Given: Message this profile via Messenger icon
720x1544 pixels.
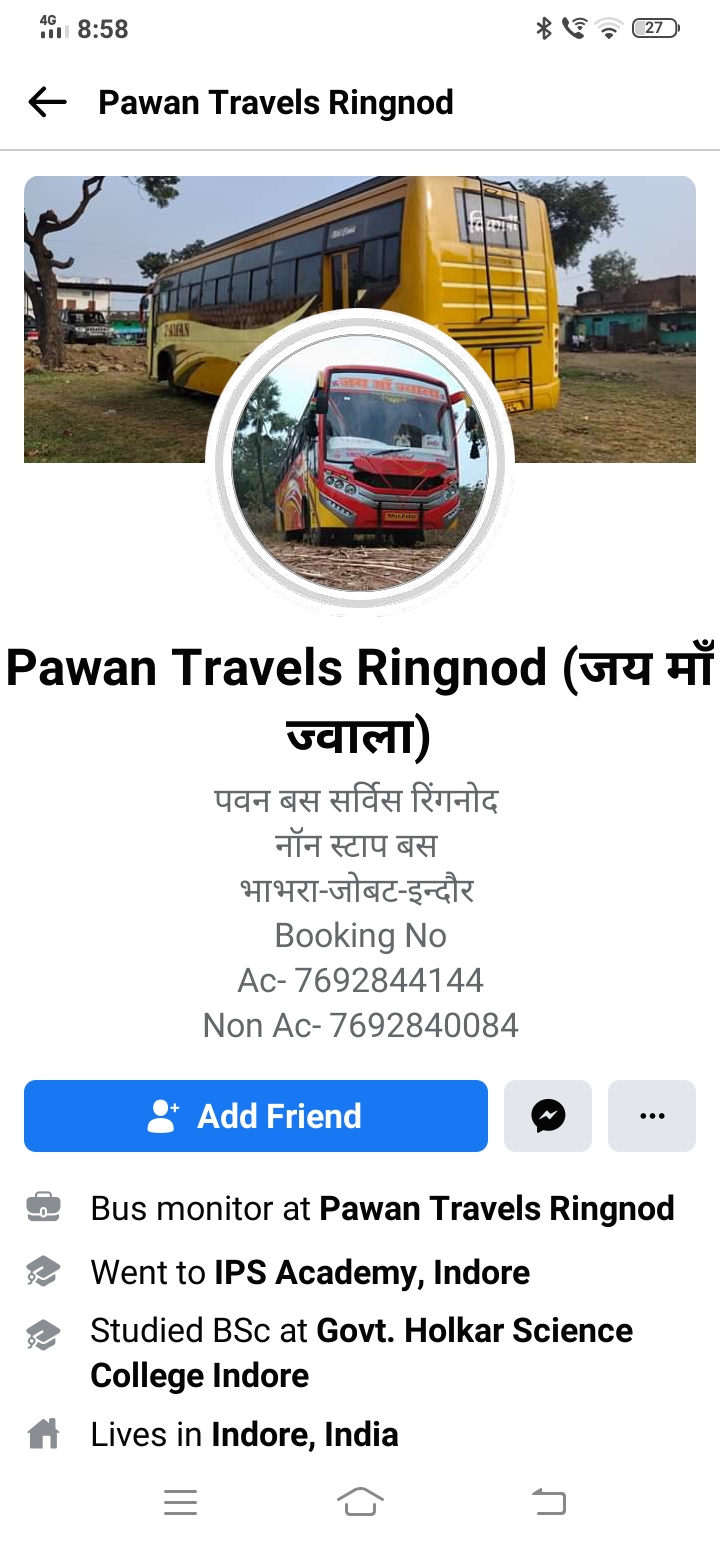Looking at the screenshot, I should pos(548,1116).
